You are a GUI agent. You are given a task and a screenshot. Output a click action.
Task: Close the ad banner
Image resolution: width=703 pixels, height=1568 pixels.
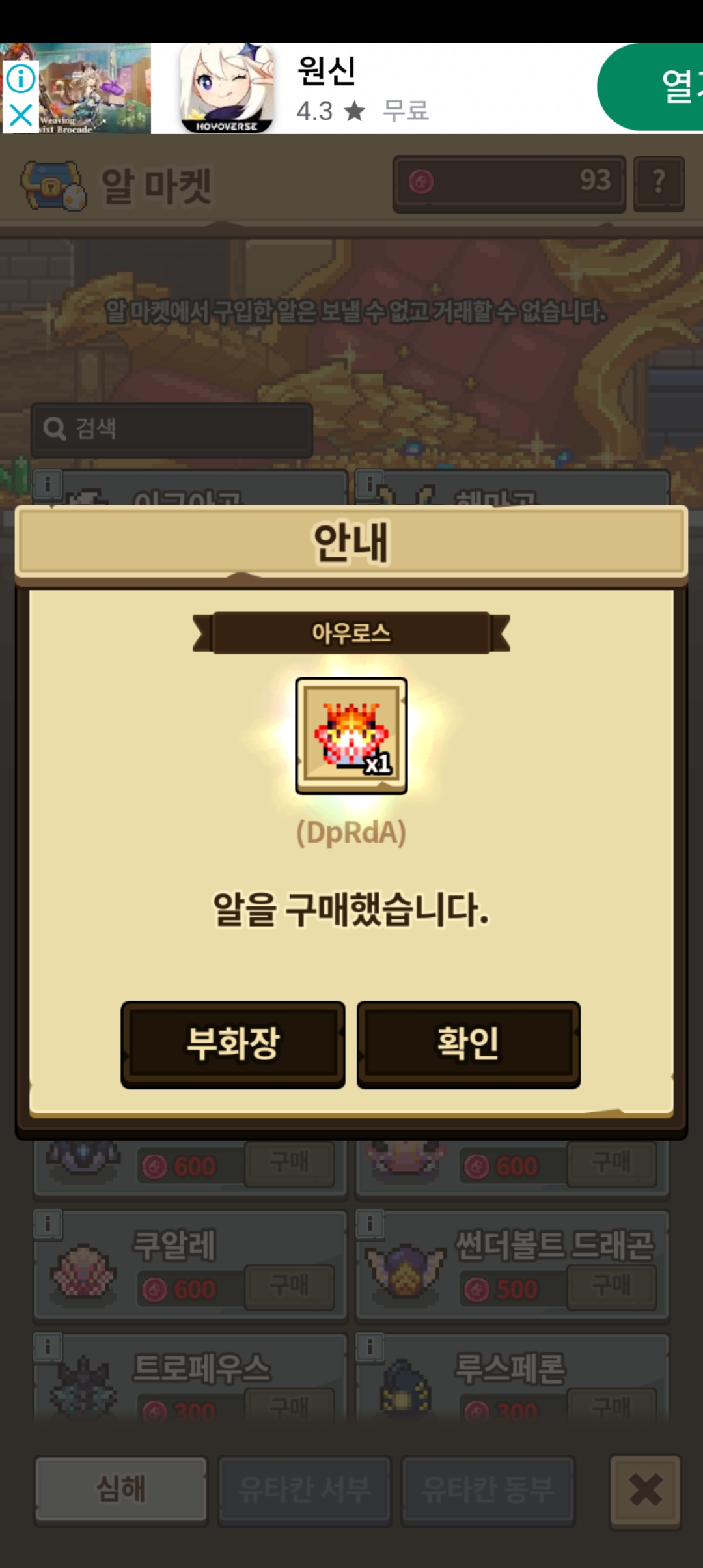point(21,117)
